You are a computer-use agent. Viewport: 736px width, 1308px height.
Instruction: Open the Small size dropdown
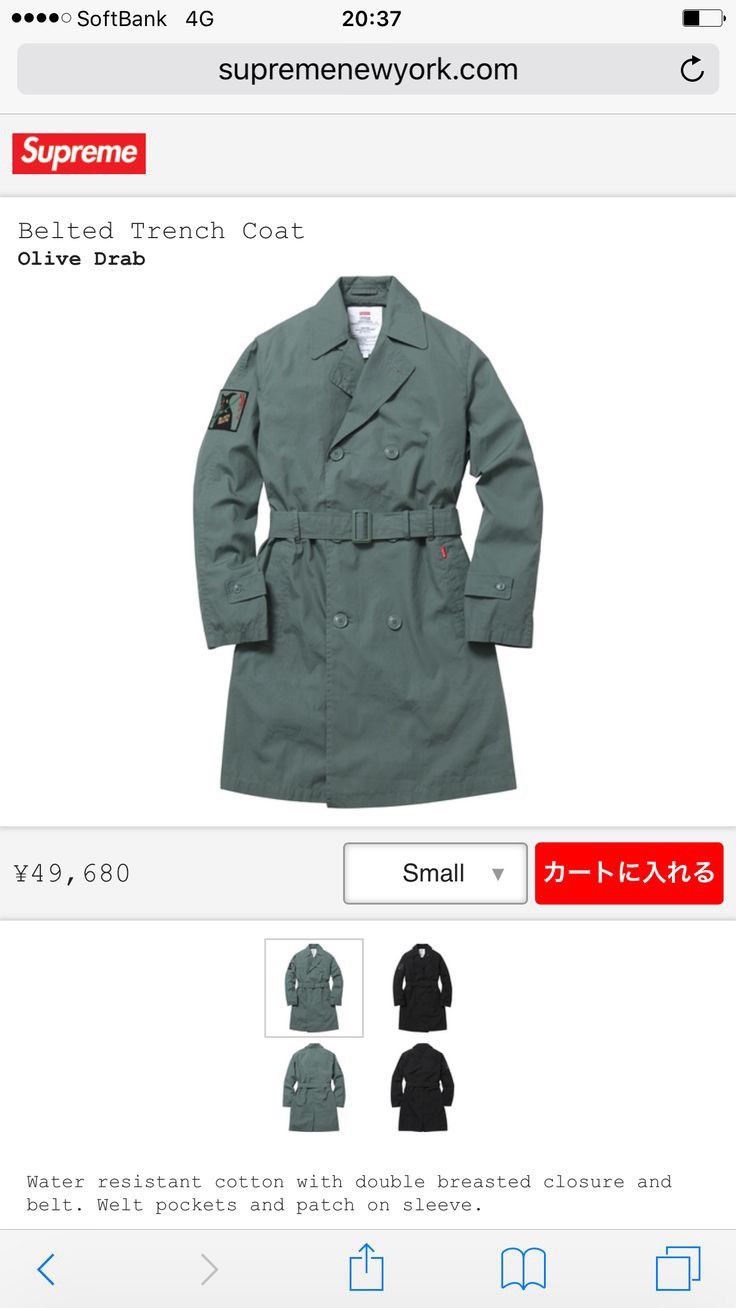(x=435, y=873)
